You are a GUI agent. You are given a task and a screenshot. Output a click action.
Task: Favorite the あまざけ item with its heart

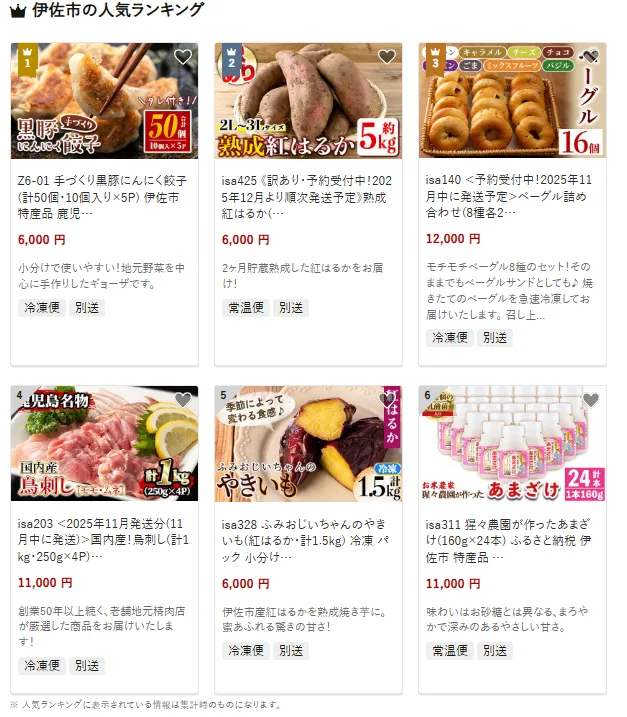(x=591, y=400)
